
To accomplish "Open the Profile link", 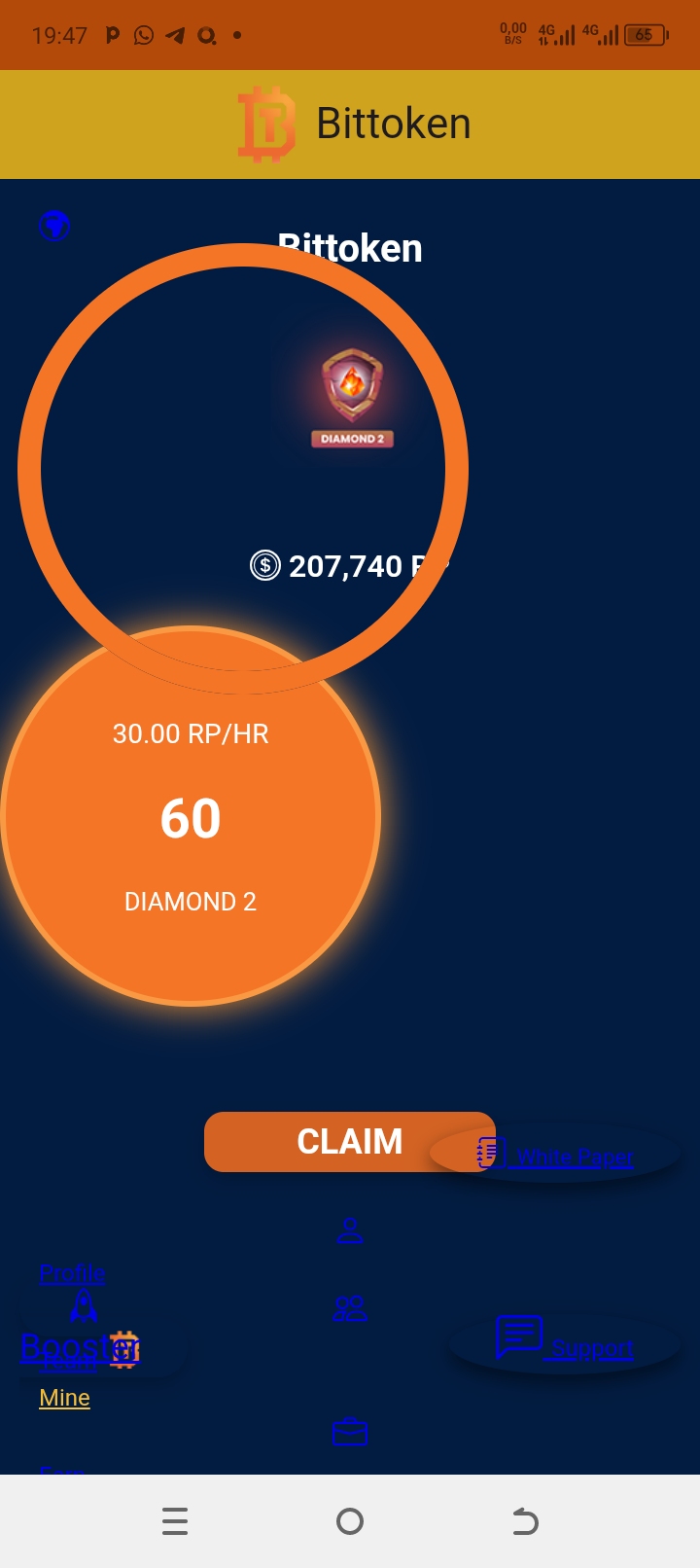I will pos(72,1273).
